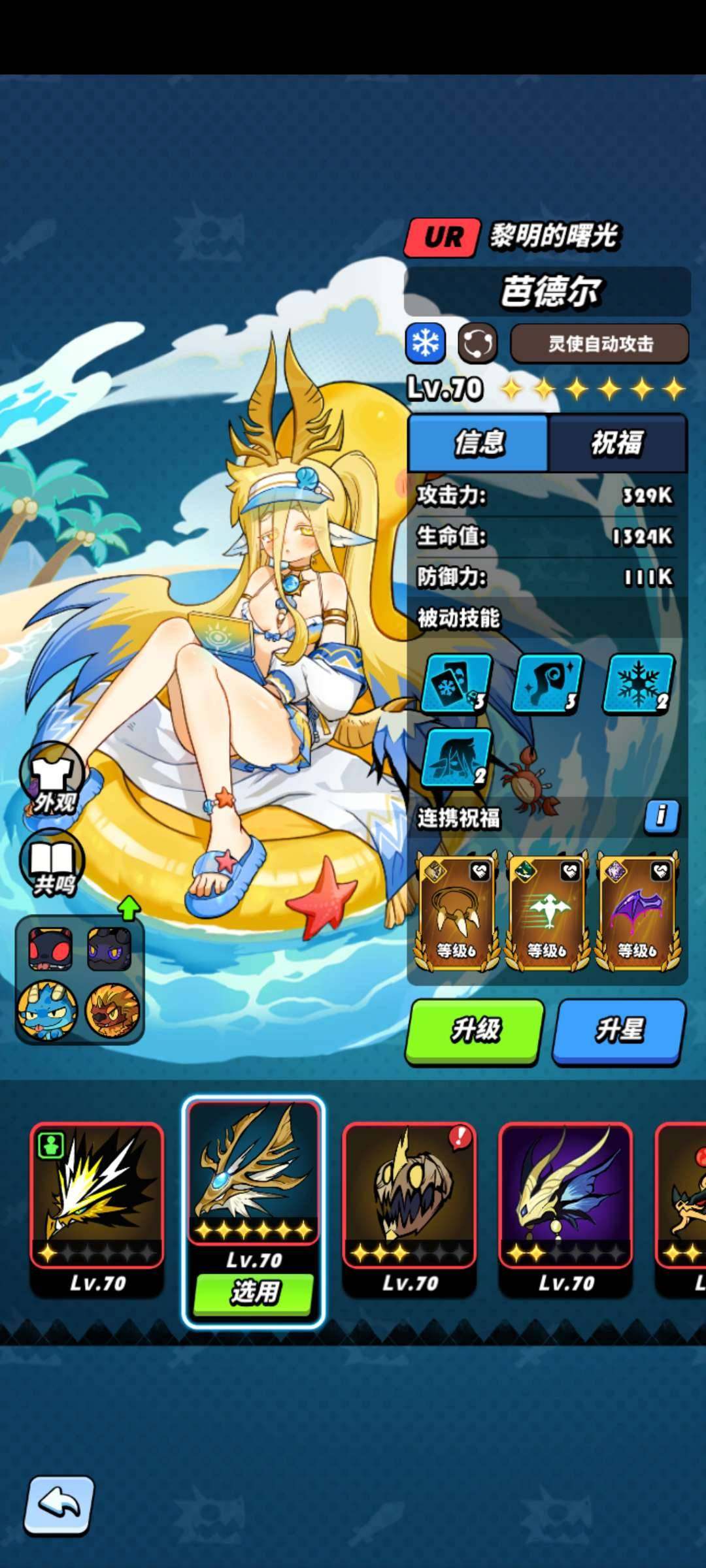Viewport: 706px width, 1568px height.
Task: Open the cards passive skill
Action: [x=456, y=683]
